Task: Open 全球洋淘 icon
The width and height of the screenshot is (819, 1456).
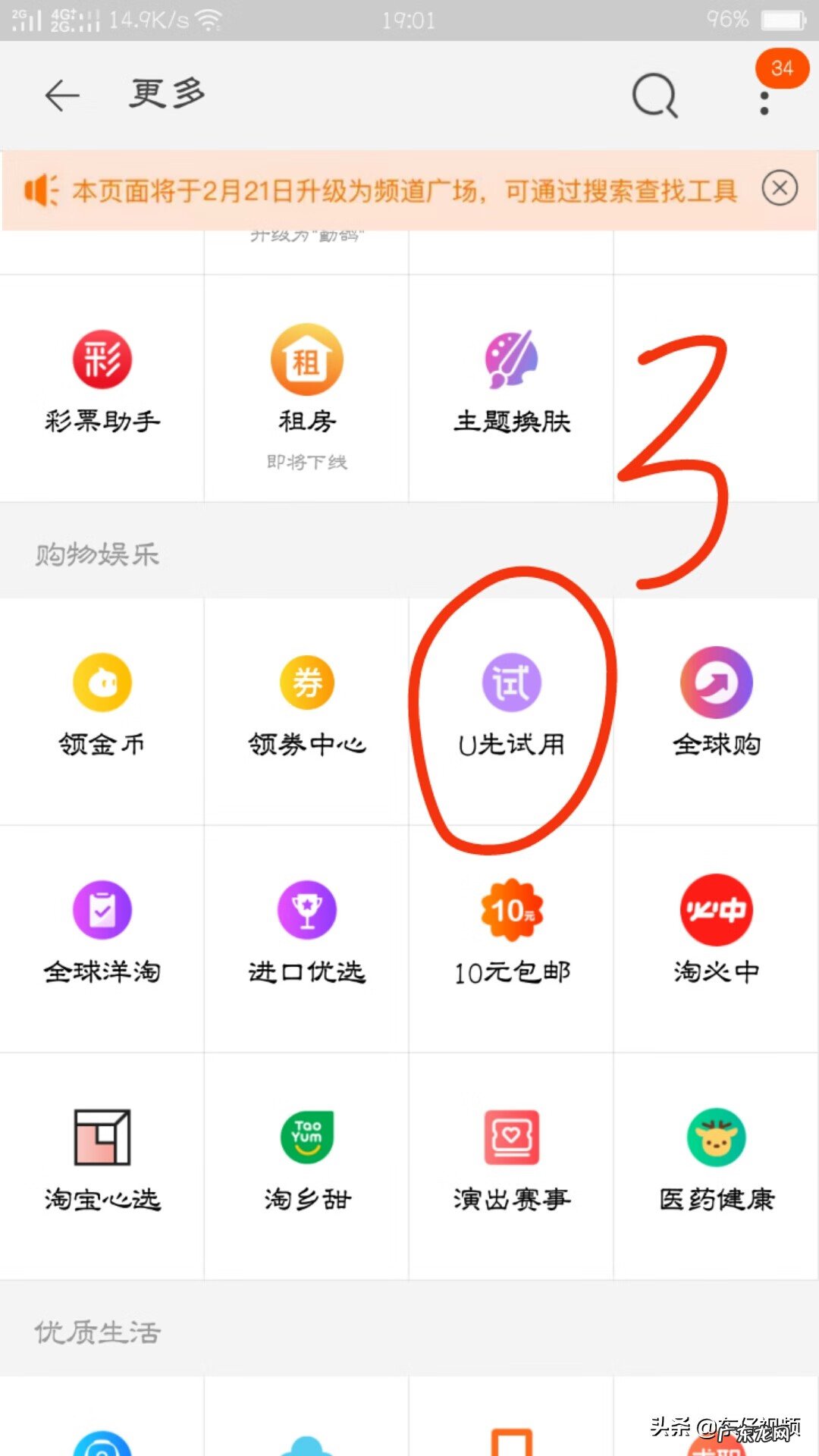Action: click(x=102, y=929)
